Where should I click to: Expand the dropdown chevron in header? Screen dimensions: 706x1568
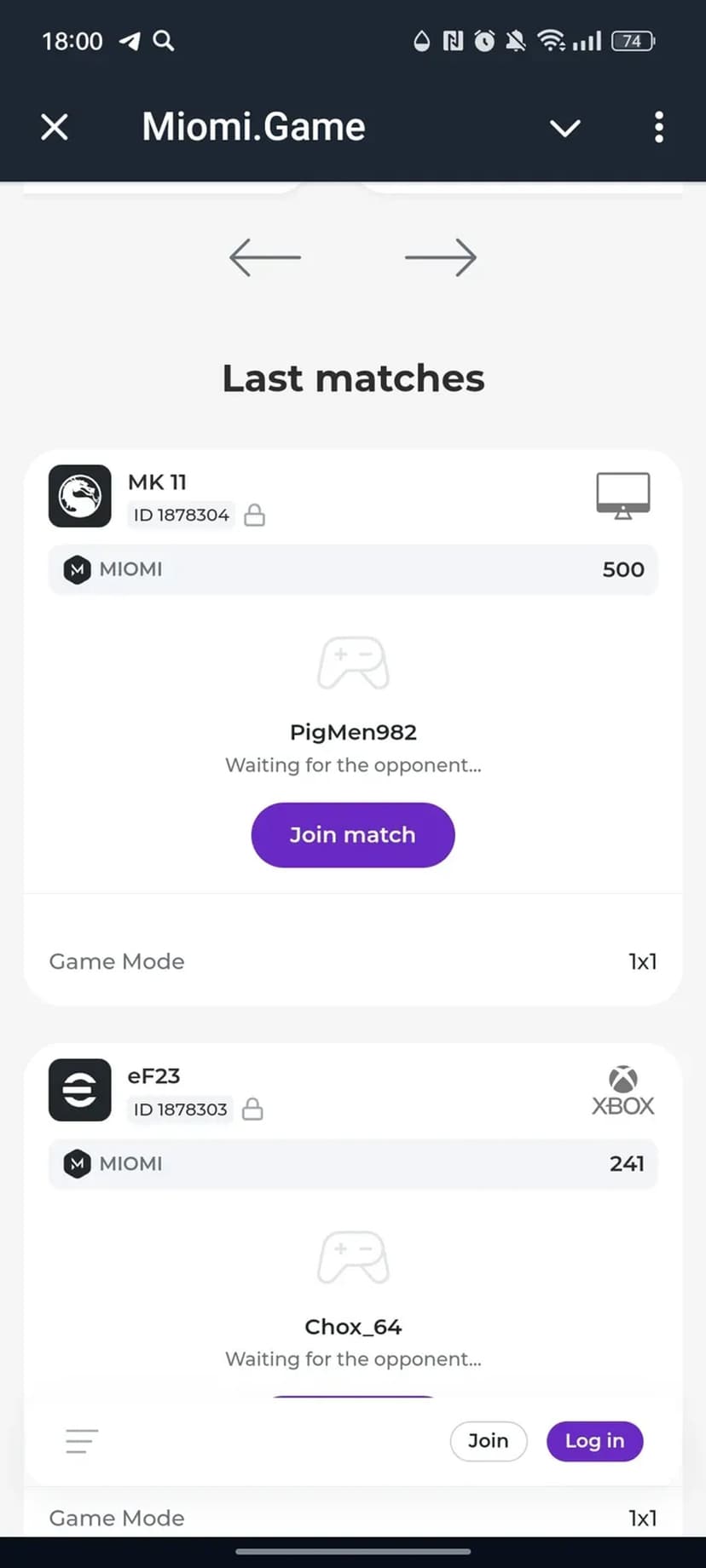click(564, 128)
